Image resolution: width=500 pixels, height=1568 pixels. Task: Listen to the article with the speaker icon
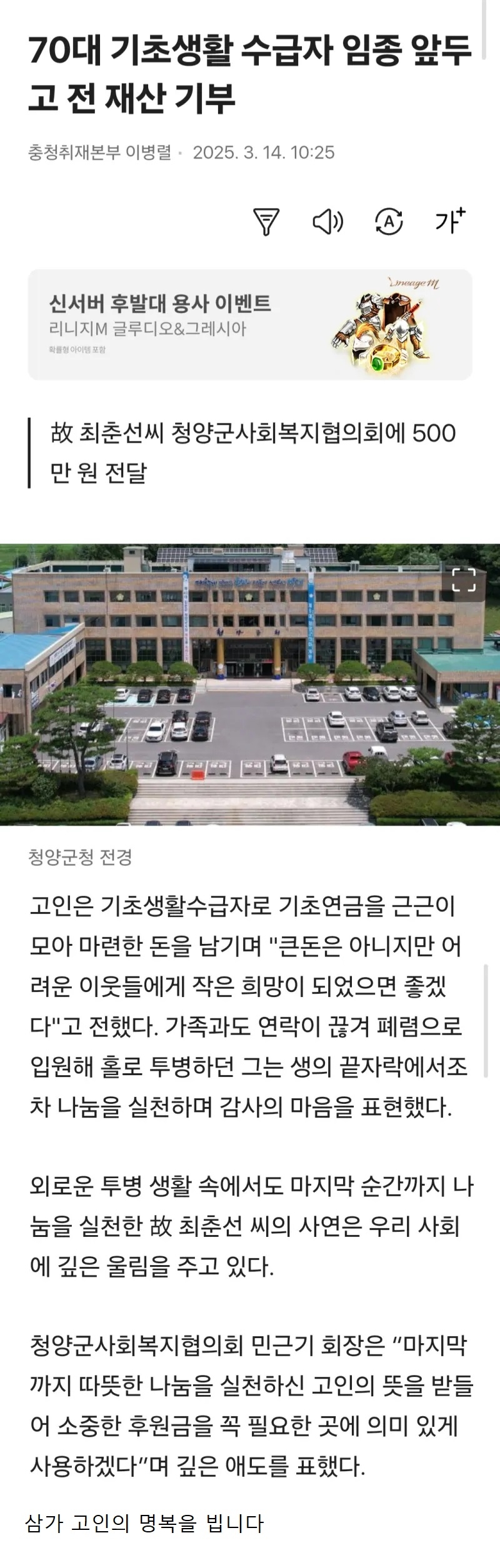[327, 222]
